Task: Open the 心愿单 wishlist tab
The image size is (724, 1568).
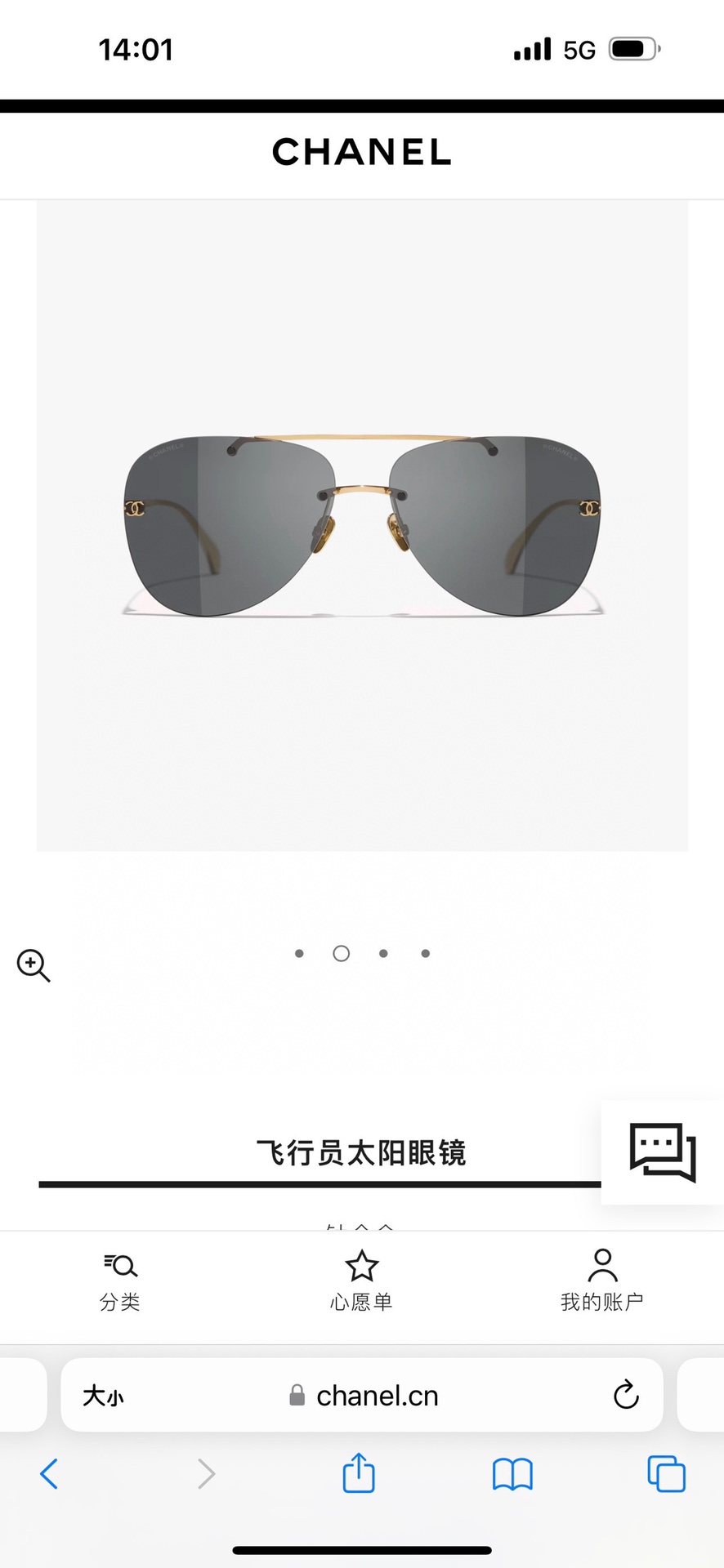Action: pos(361,1280)
